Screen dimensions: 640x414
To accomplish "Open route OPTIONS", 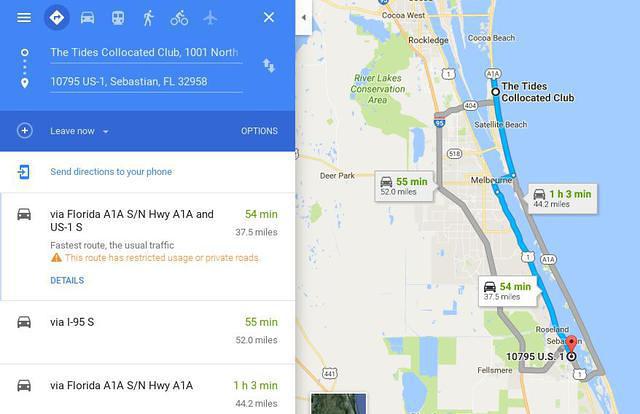I will pos(259,131).
